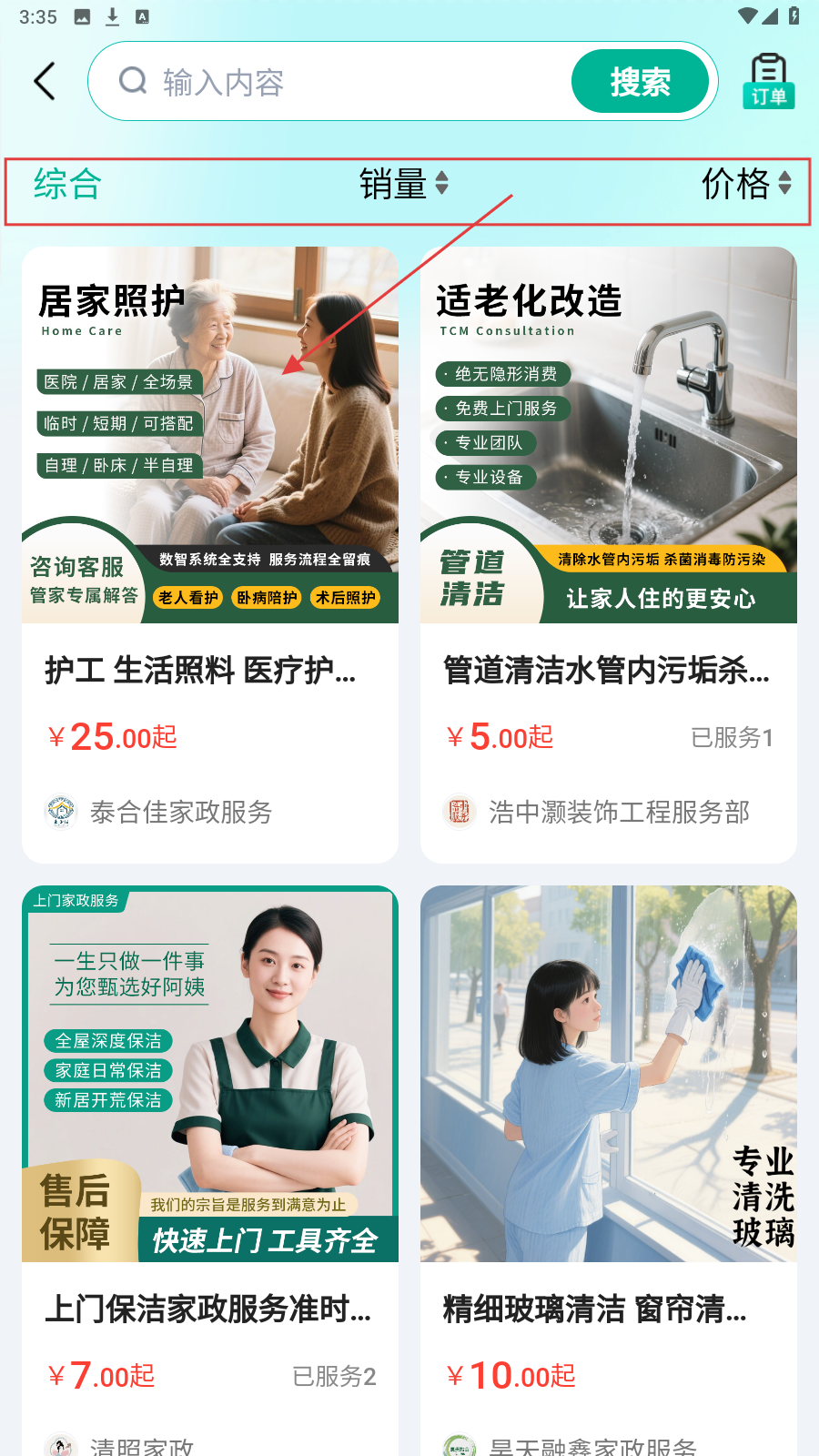Tap the 输入内容 search field
The image size is (819, 1456).
346,82
